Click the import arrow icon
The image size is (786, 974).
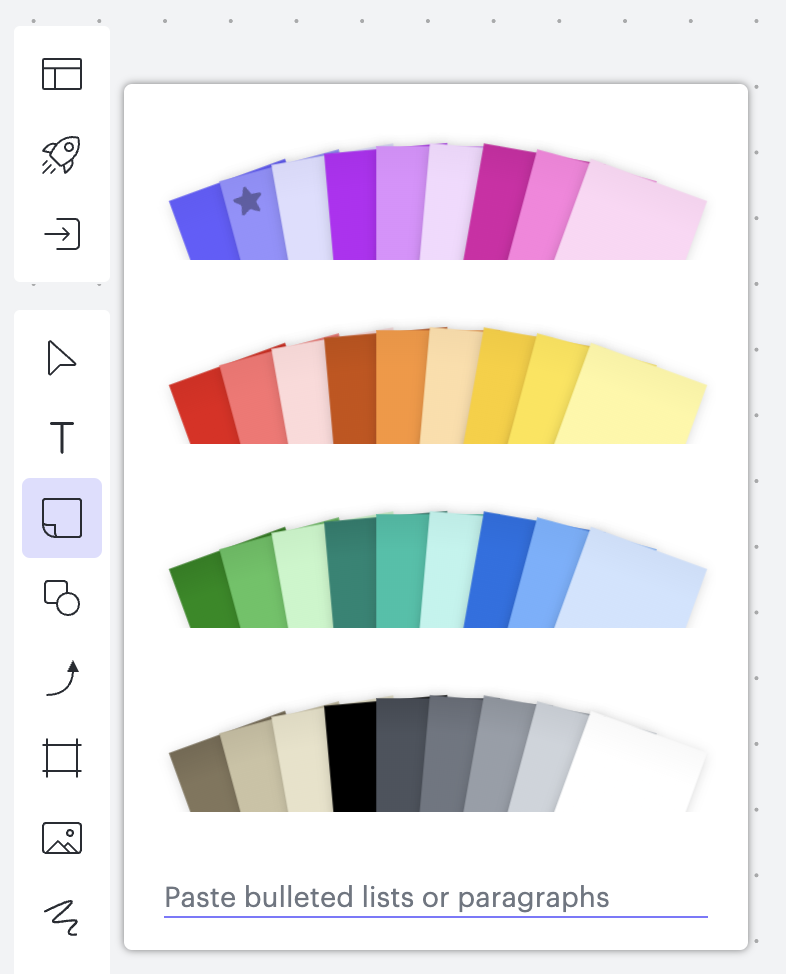[61, 235]
